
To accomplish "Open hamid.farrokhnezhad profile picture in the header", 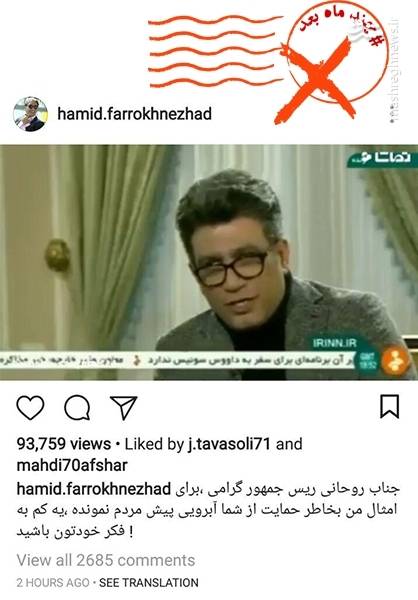I will (x=30, y=114).
